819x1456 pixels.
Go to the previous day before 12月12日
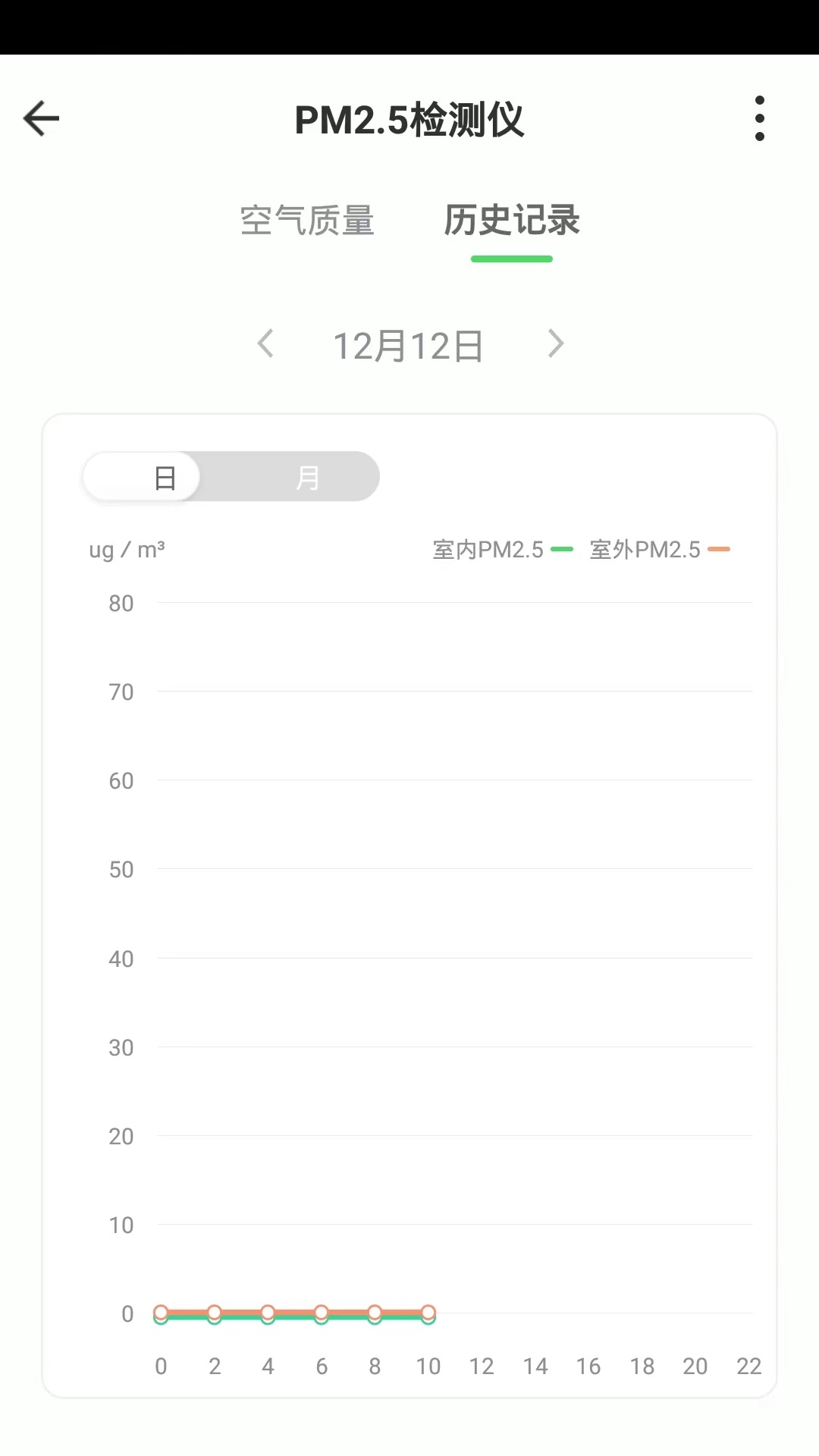[265, 344]
